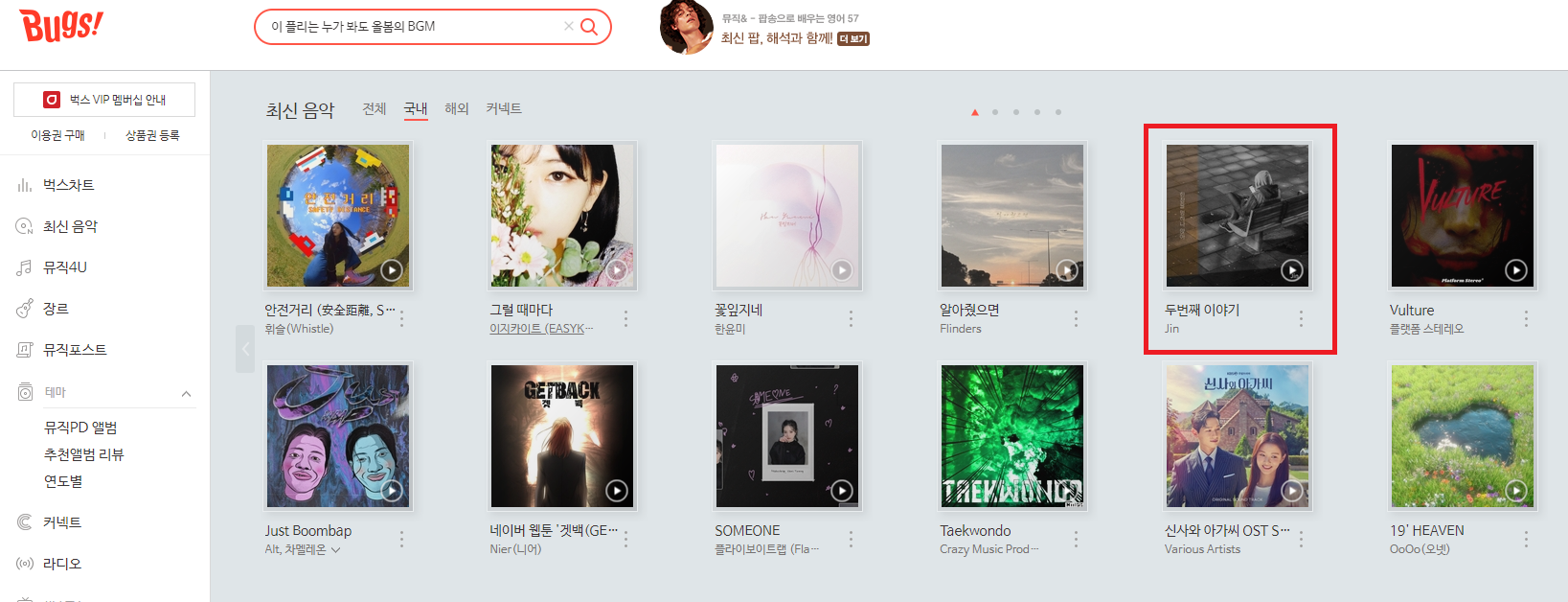Clear the search box text
This screenshot has height=602, width=1568.
tap(568, 27)
